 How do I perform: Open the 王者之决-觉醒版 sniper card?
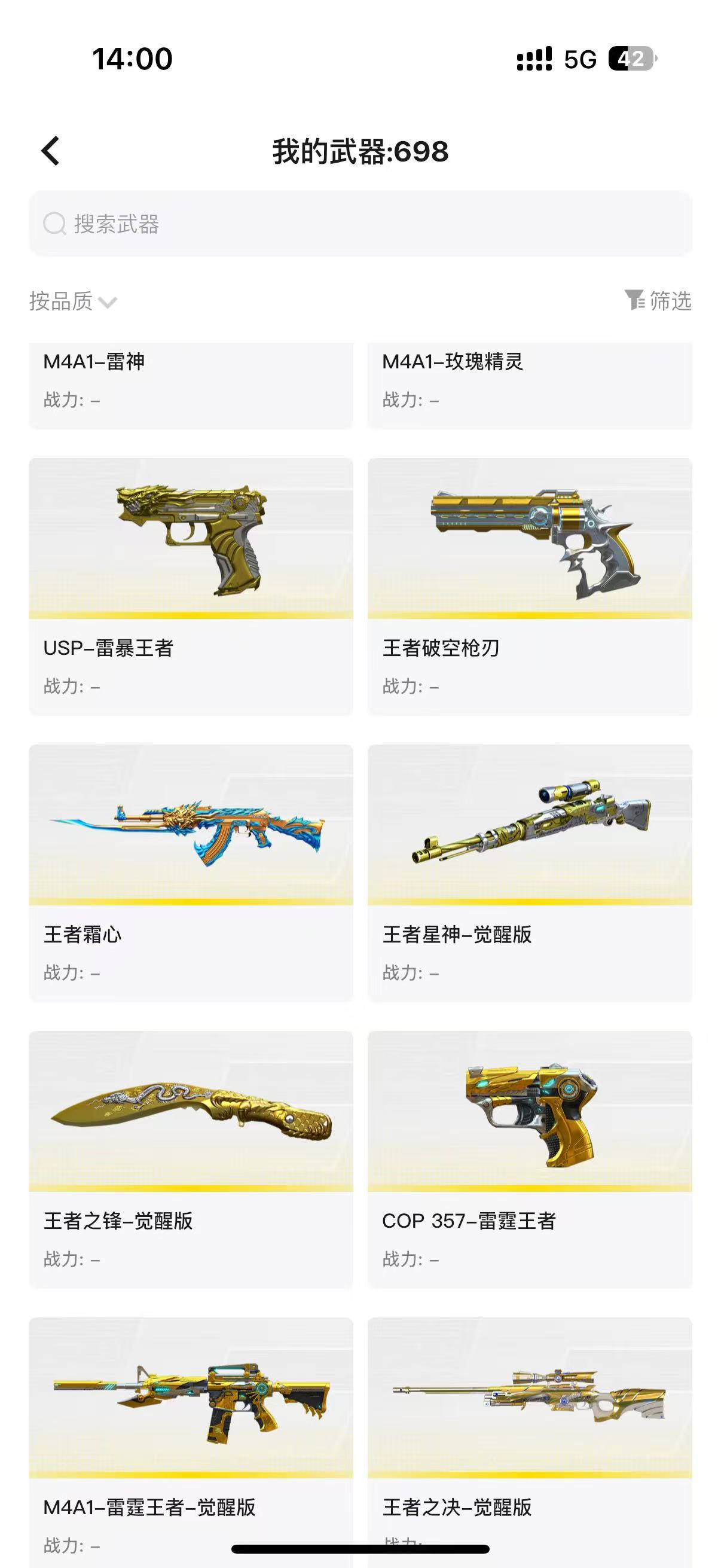click(530, 1442)
